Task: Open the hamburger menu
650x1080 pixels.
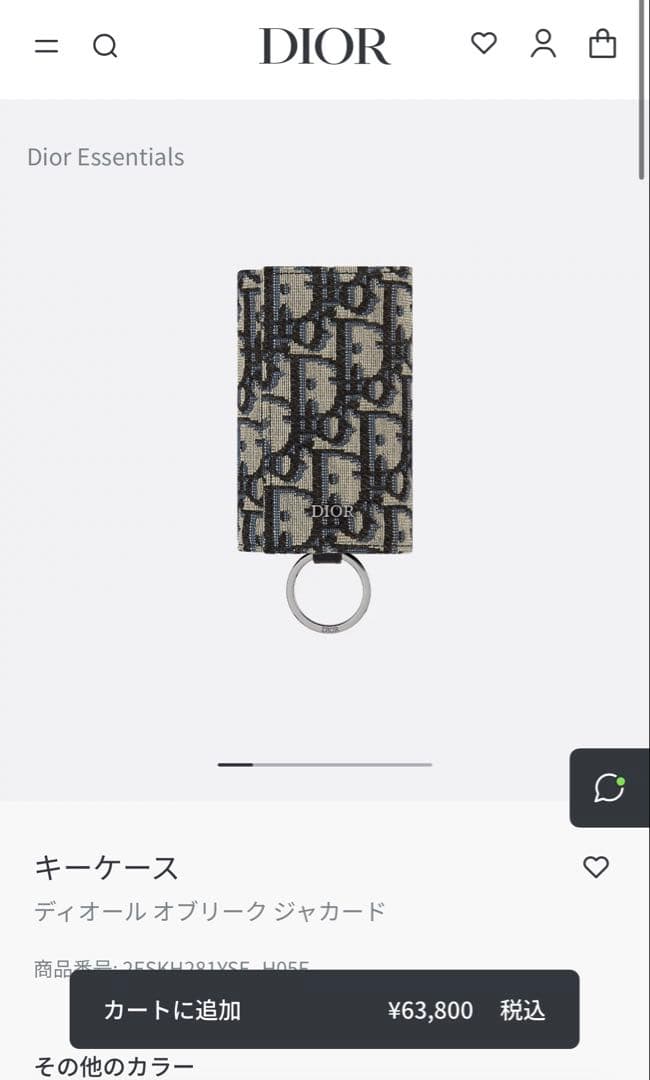Action: [x=46, y=46]
